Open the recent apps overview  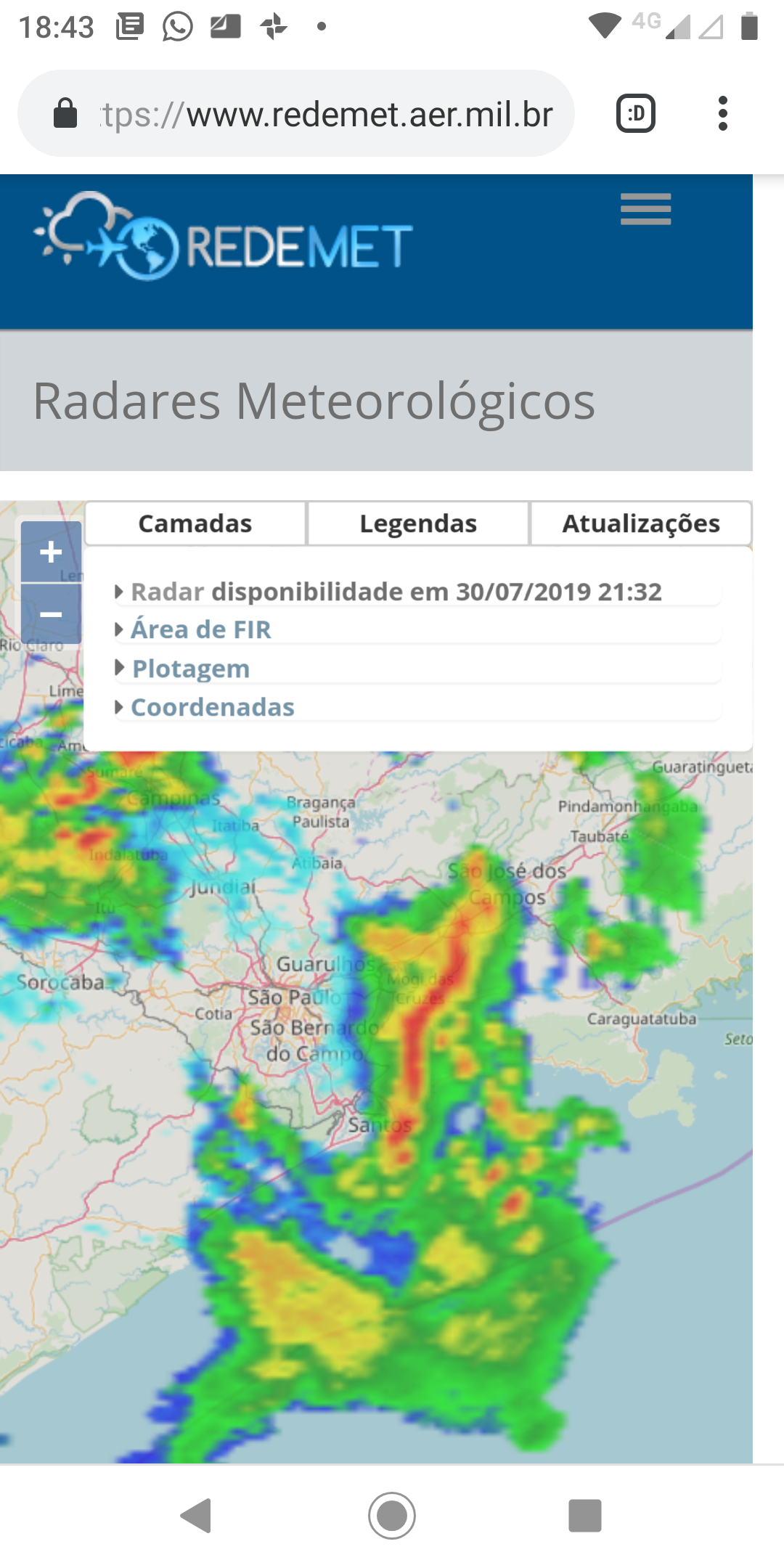pos(585,1516)
